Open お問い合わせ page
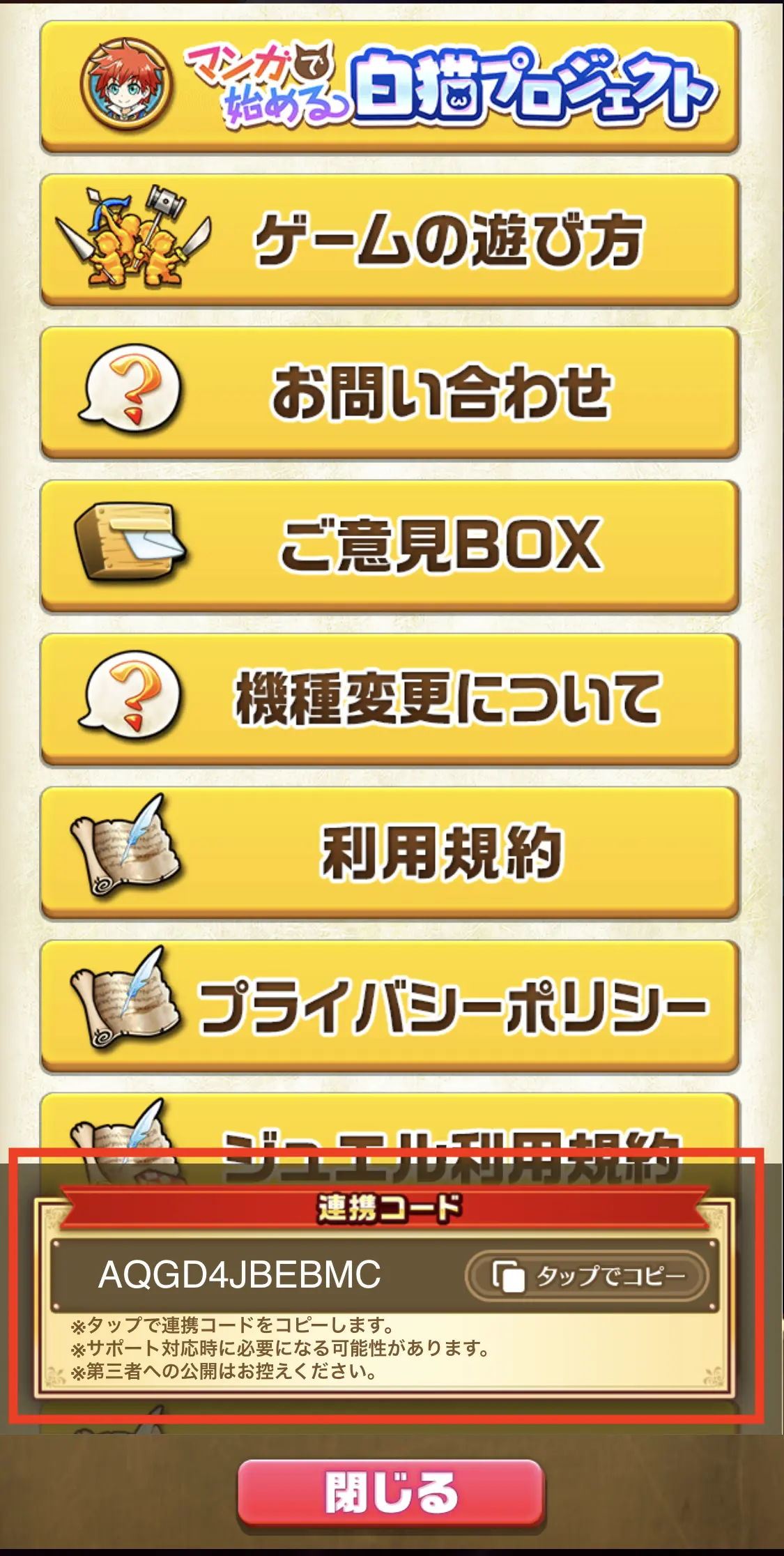The width and height of the screenshot is (784, 1556). [390, 392]
